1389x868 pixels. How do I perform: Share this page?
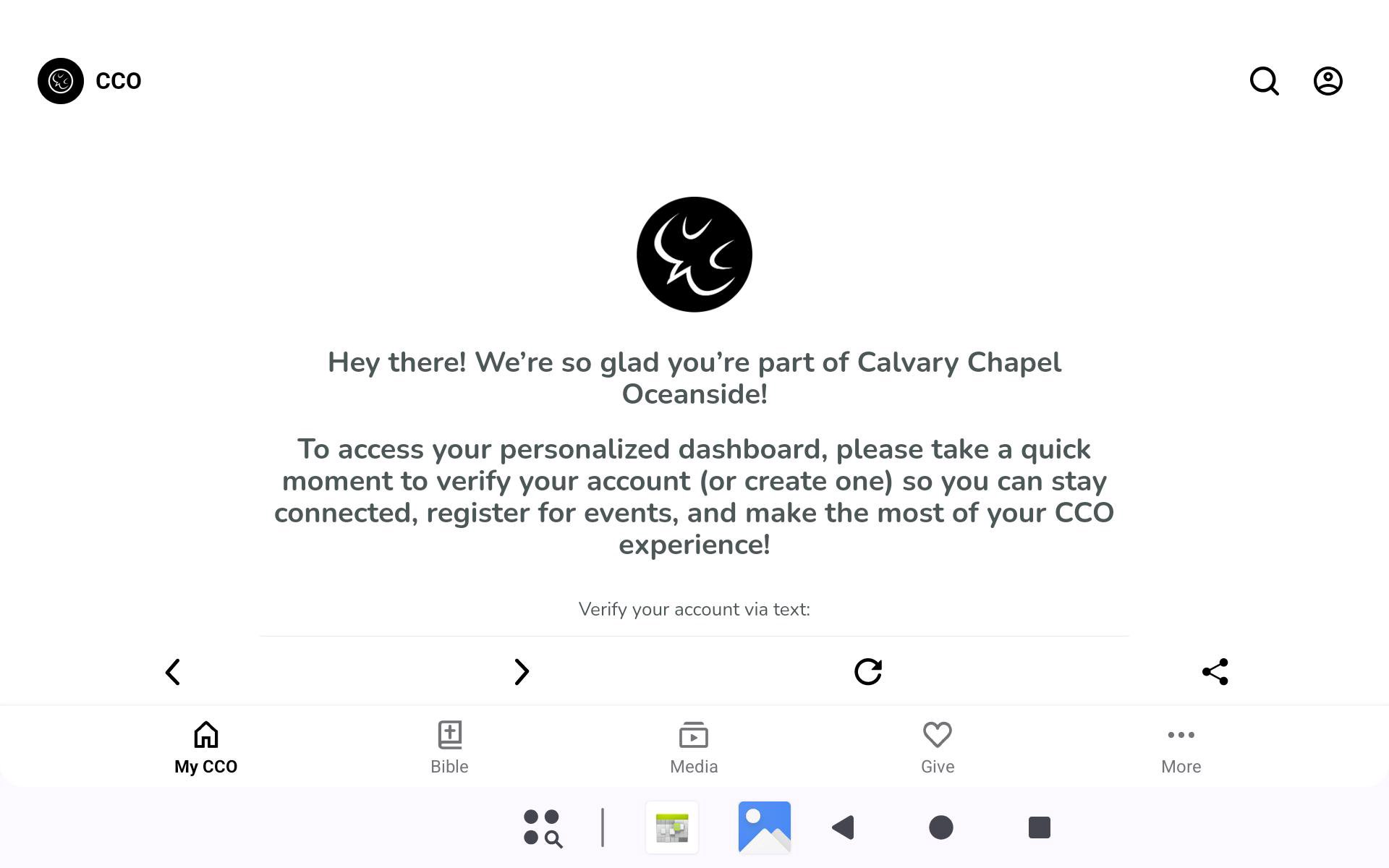[1215, 672]
